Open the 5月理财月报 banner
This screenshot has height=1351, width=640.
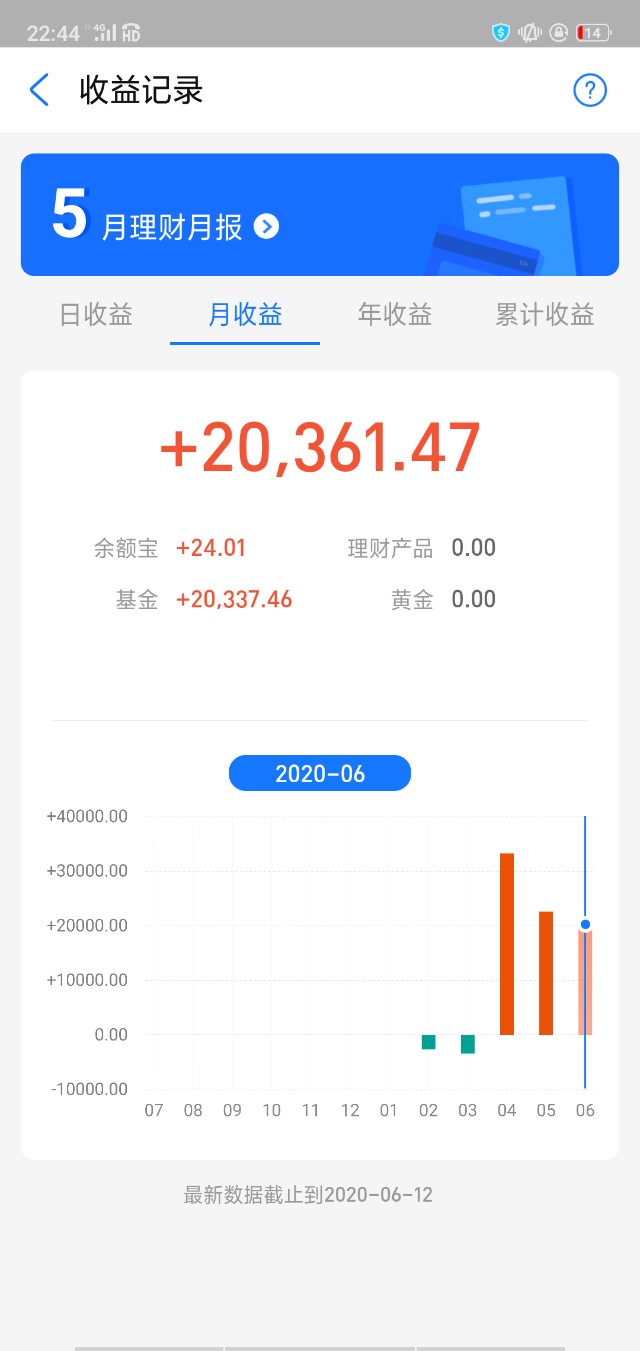coord(319,215)
